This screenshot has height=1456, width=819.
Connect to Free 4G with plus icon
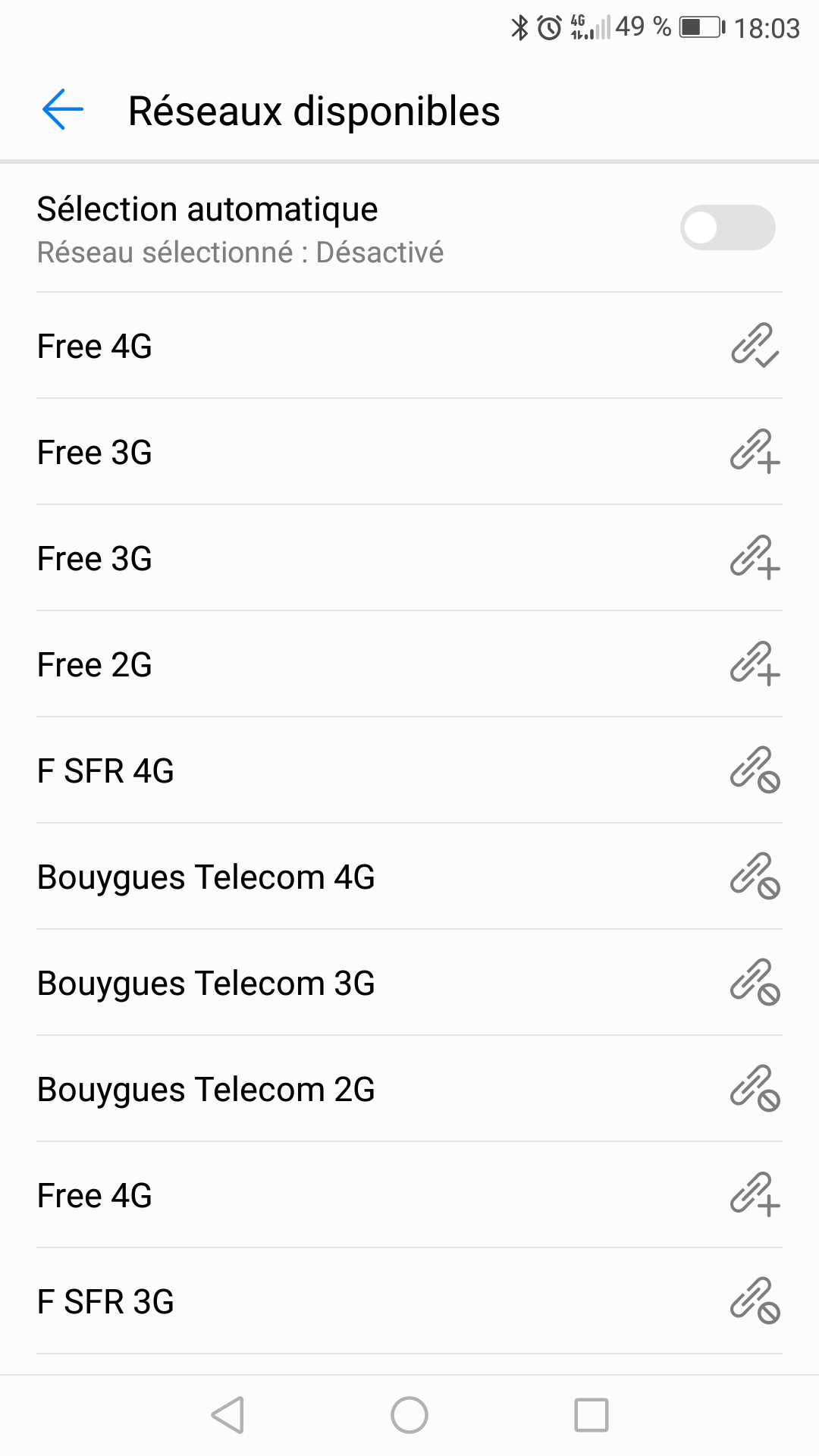click(x=409, y=1195)
